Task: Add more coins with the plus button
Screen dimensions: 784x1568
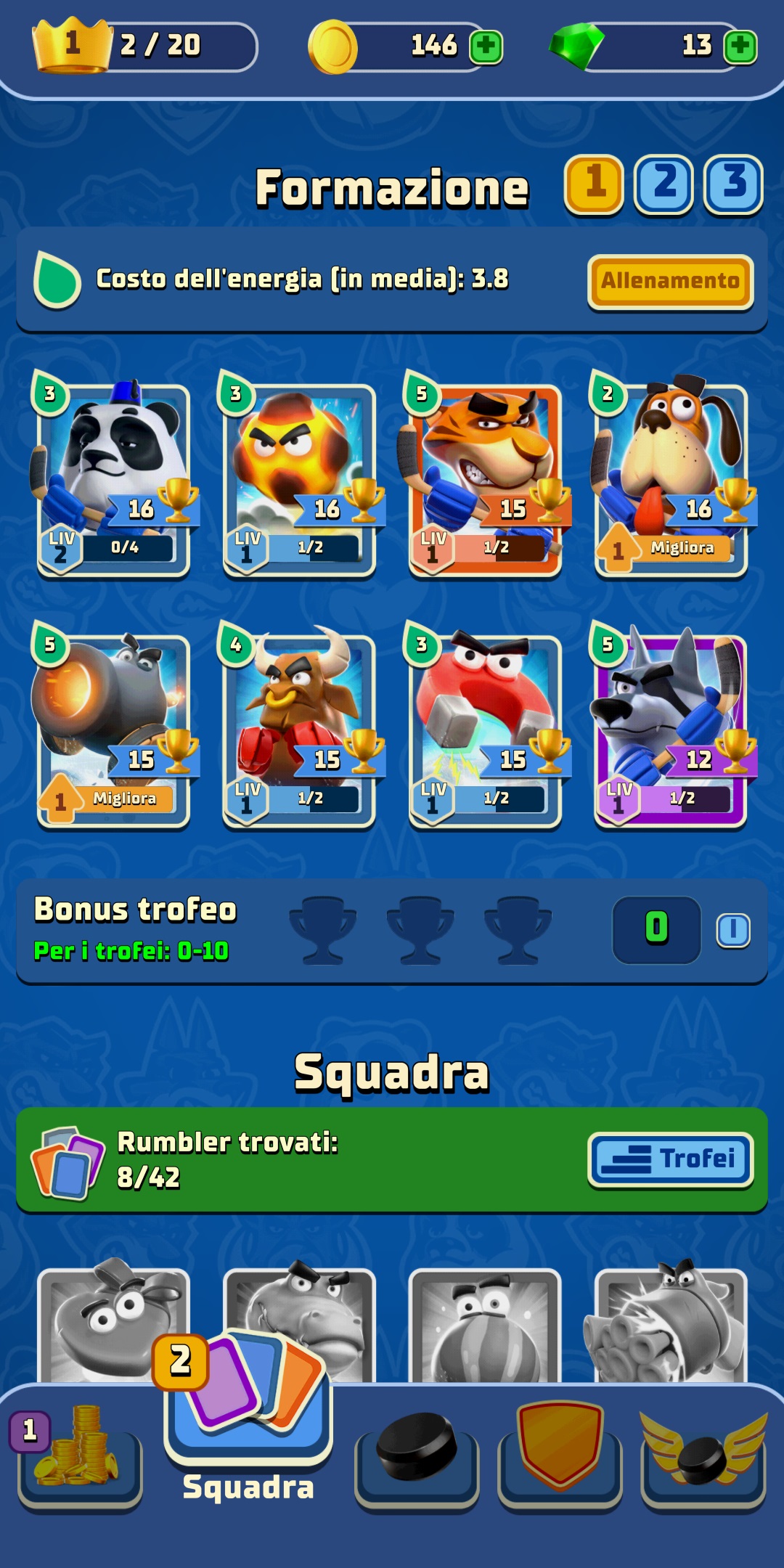Action: tap(486, 47)
